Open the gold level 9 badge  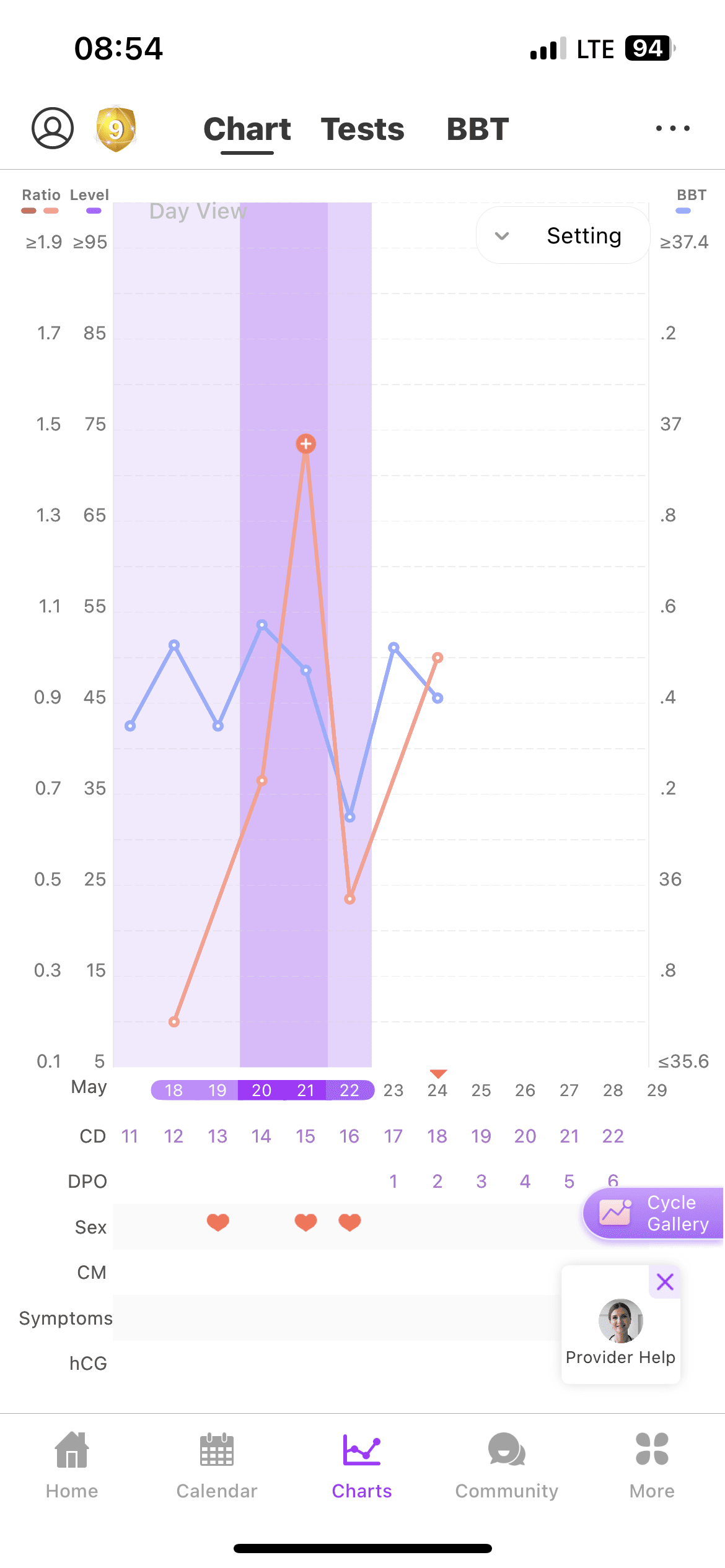pos(116,129)
